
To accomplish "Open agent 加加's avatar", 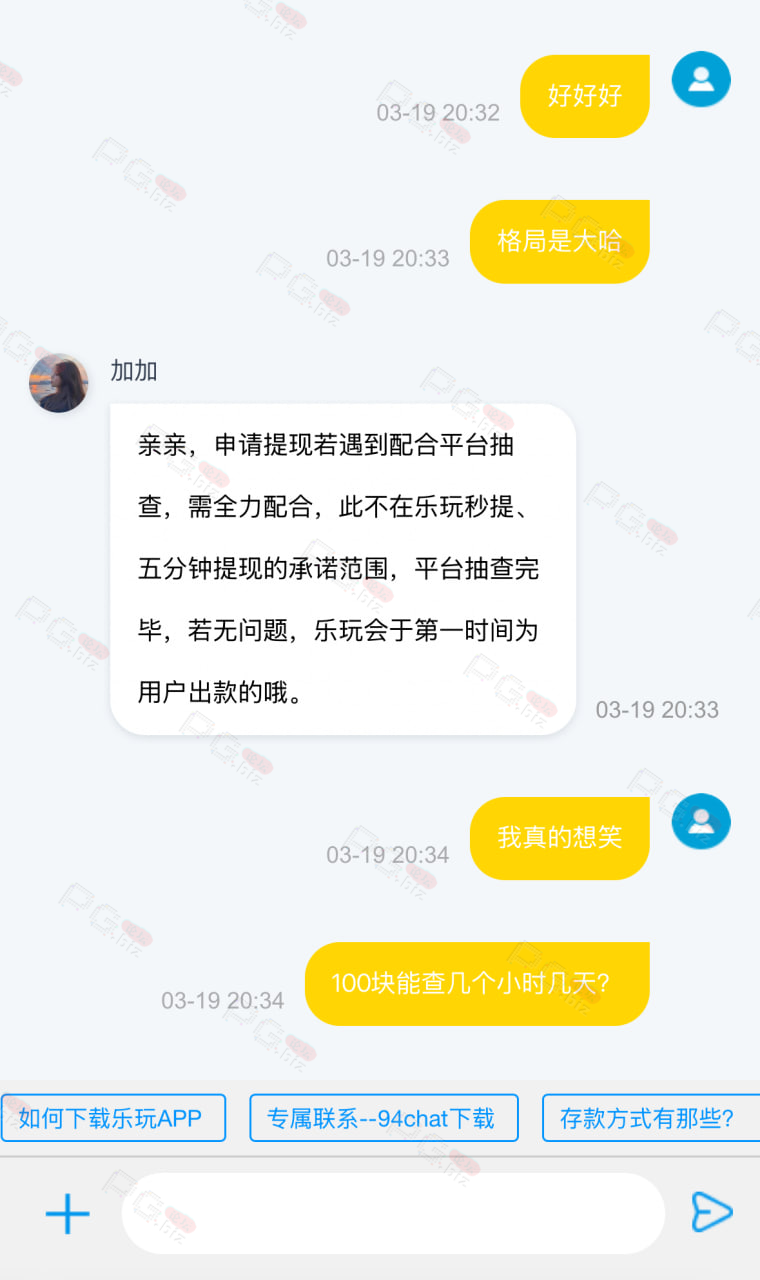I will point(58,383).
